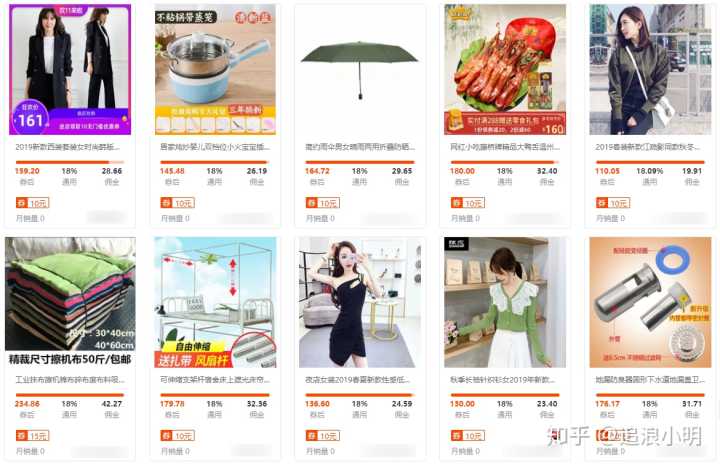Image resolution: width=720 pixels, height=465 pixels.
Task: Open the industrial wiping cloth 50斤 product
Action: click(70, 300)
